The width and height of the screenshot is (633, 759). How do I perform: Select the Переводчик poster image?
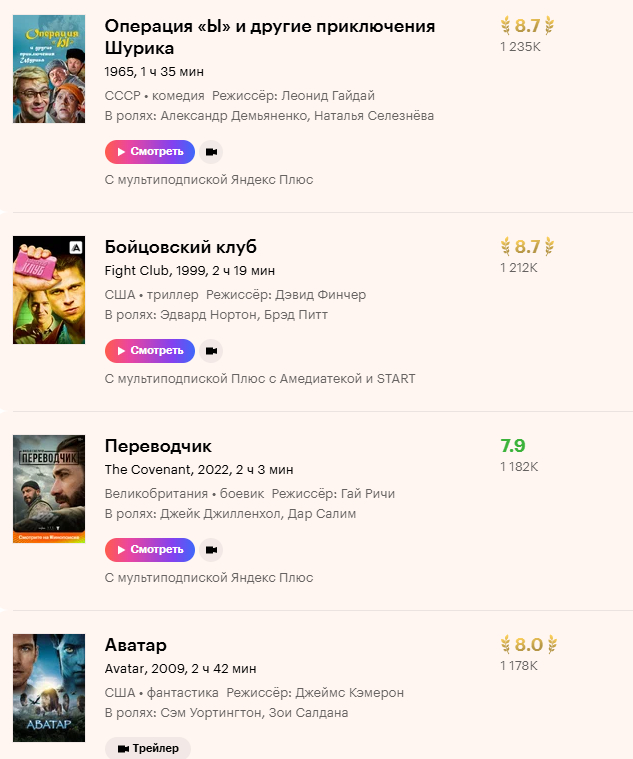pyautogui.click(x=48, y=488)
